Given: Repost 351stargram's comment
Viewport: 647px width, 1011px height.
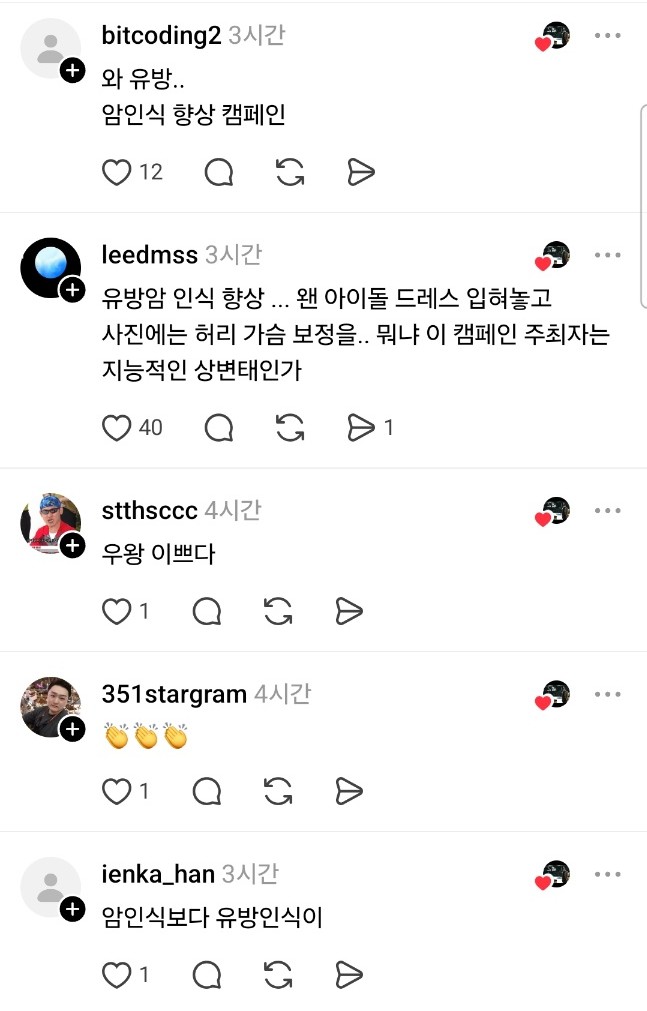Looking at the screenshot, I should [x=277, y=792].
